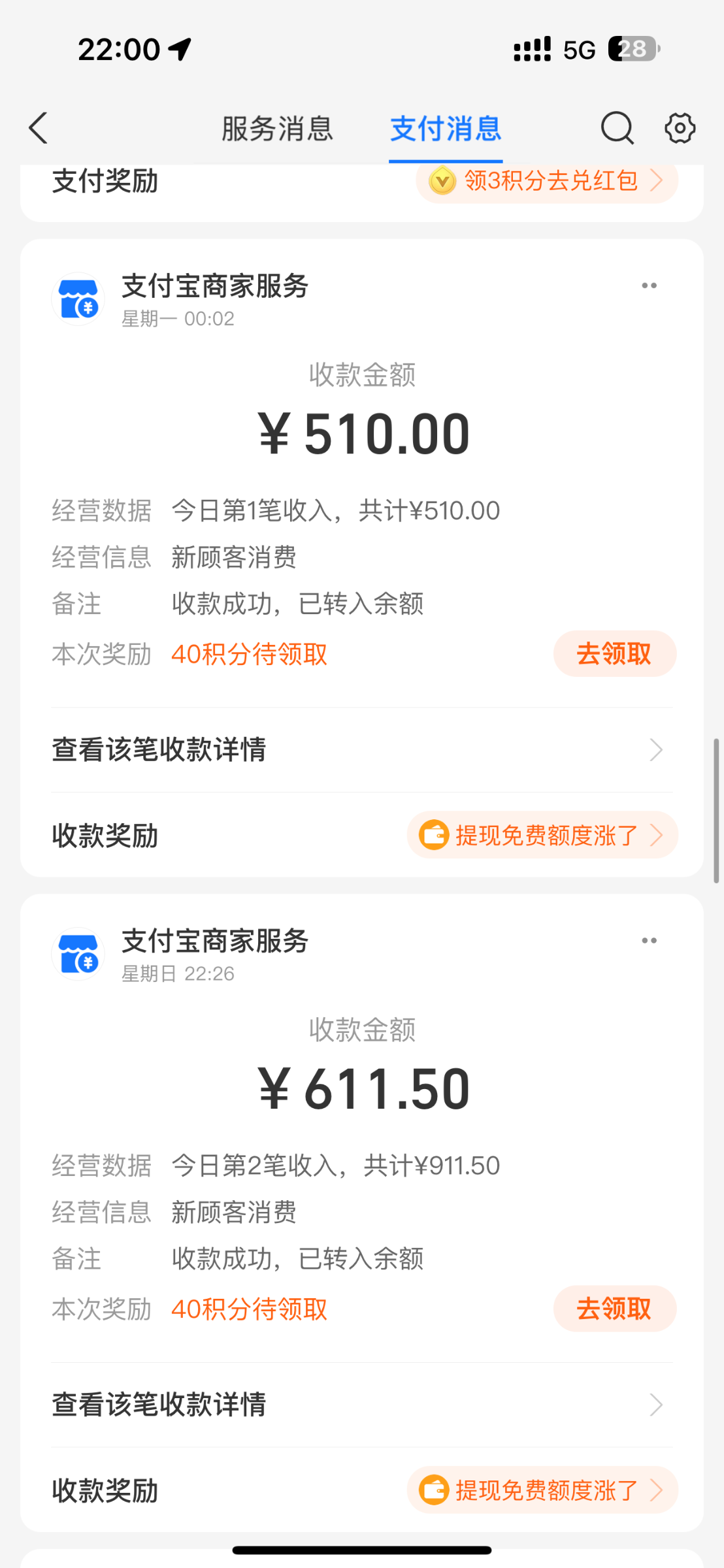
Task: Tap 提现免费额度涨了 under the ¥611.50 card
Action: (x=542, y=1490)
